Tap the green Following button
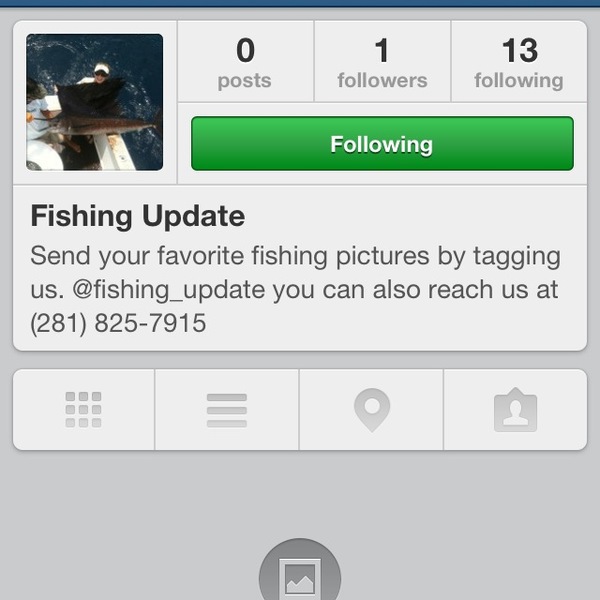 coord(382,143)
